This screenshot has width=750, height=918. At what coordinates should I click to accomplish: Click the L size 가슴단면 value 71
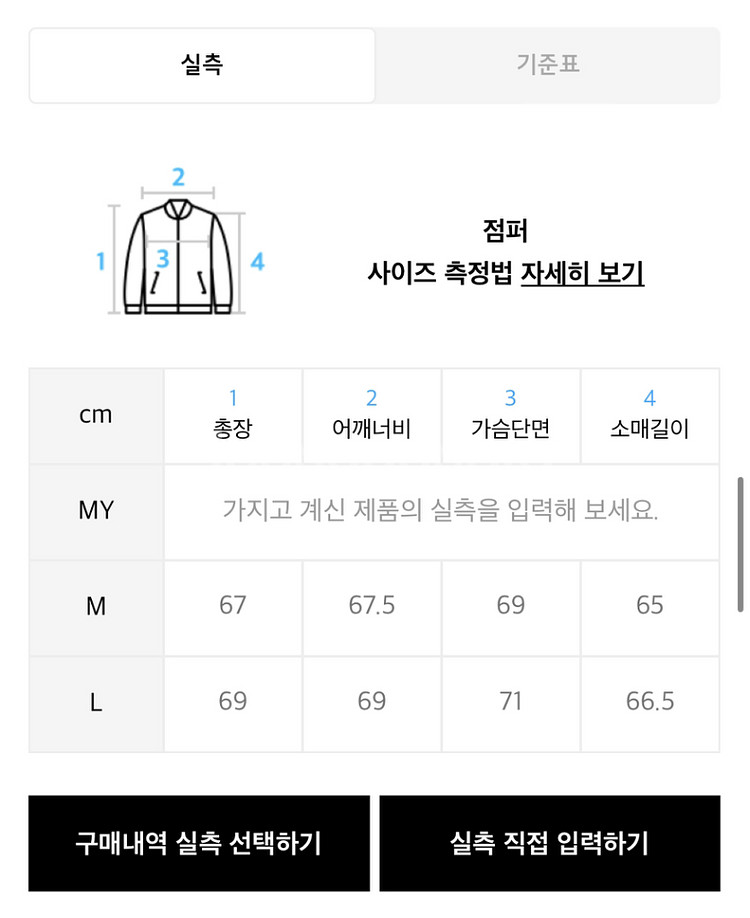coord(510,701)
